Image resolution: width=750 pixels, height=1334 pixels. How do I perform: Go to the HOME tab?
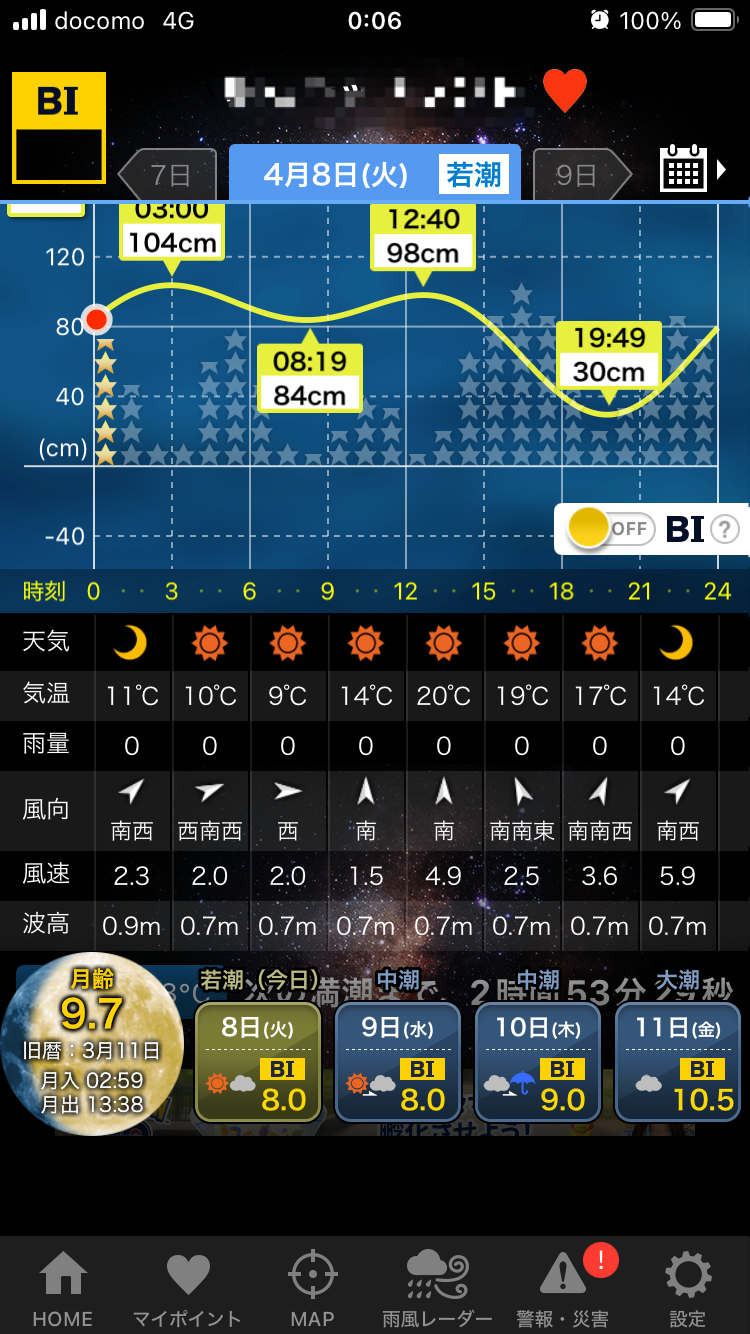pyautogui.click(x=62, y=1288)
